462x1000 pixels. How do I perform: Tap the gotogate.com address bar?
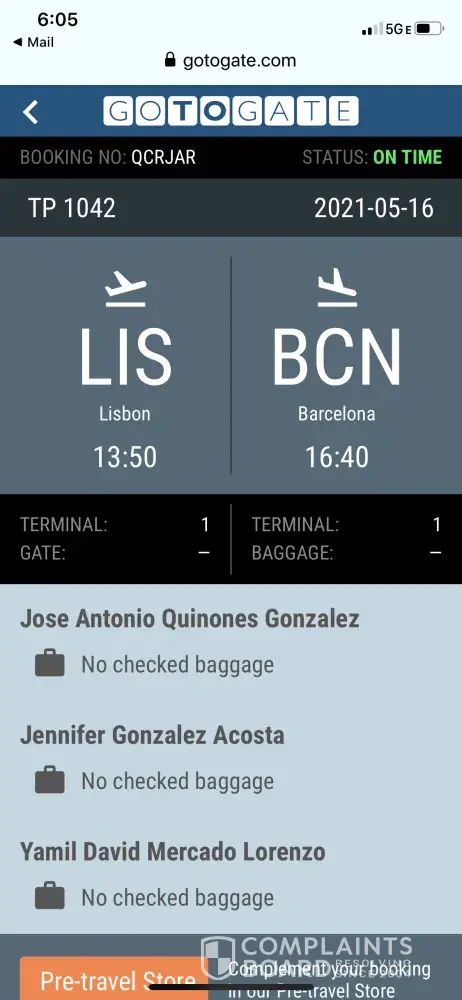pos(230,61)
